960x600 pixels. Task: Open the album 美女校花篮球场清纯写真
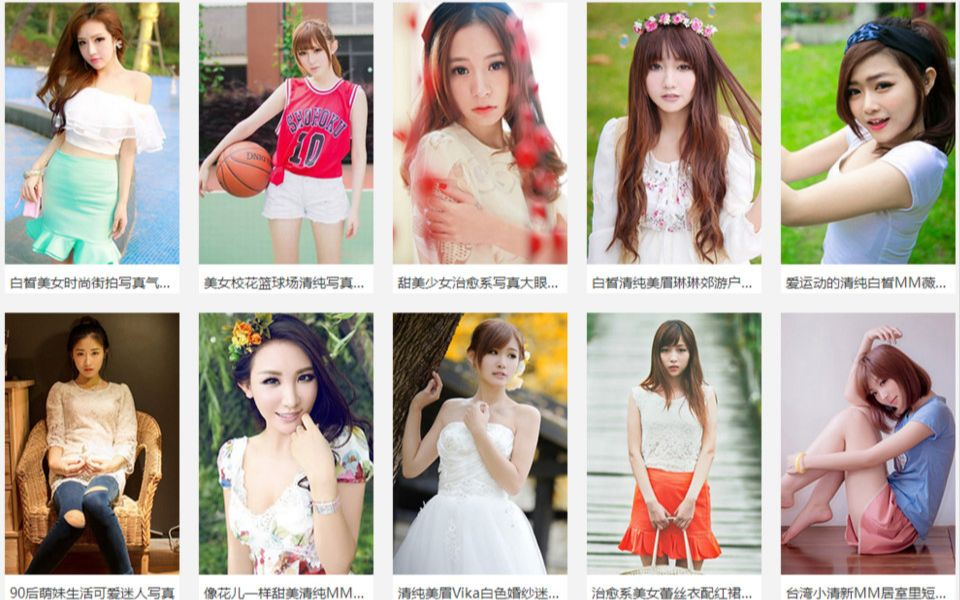click(286, 134)
